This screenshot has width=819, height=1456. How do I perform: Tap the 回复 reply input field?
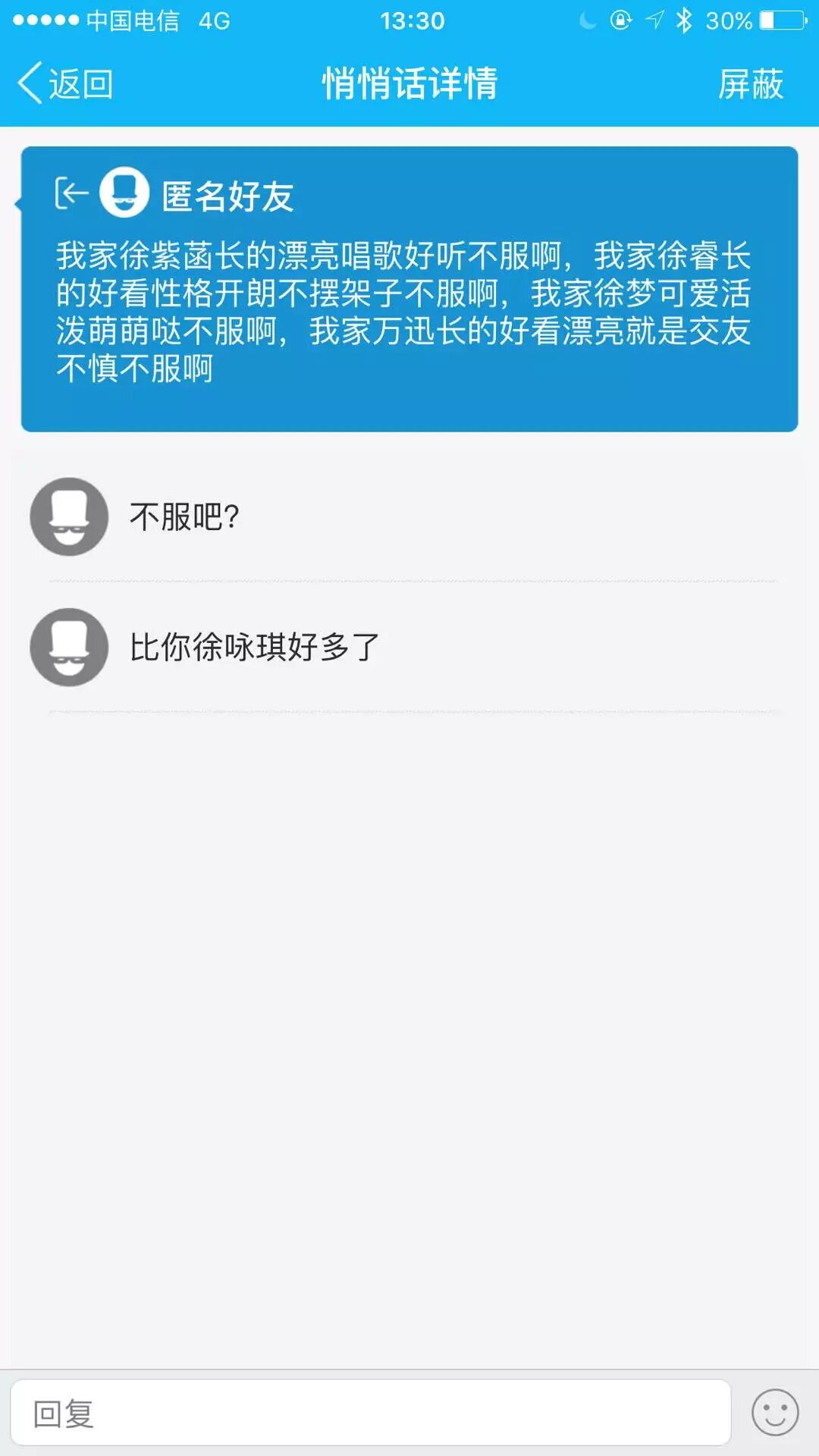pos(370,1412)
